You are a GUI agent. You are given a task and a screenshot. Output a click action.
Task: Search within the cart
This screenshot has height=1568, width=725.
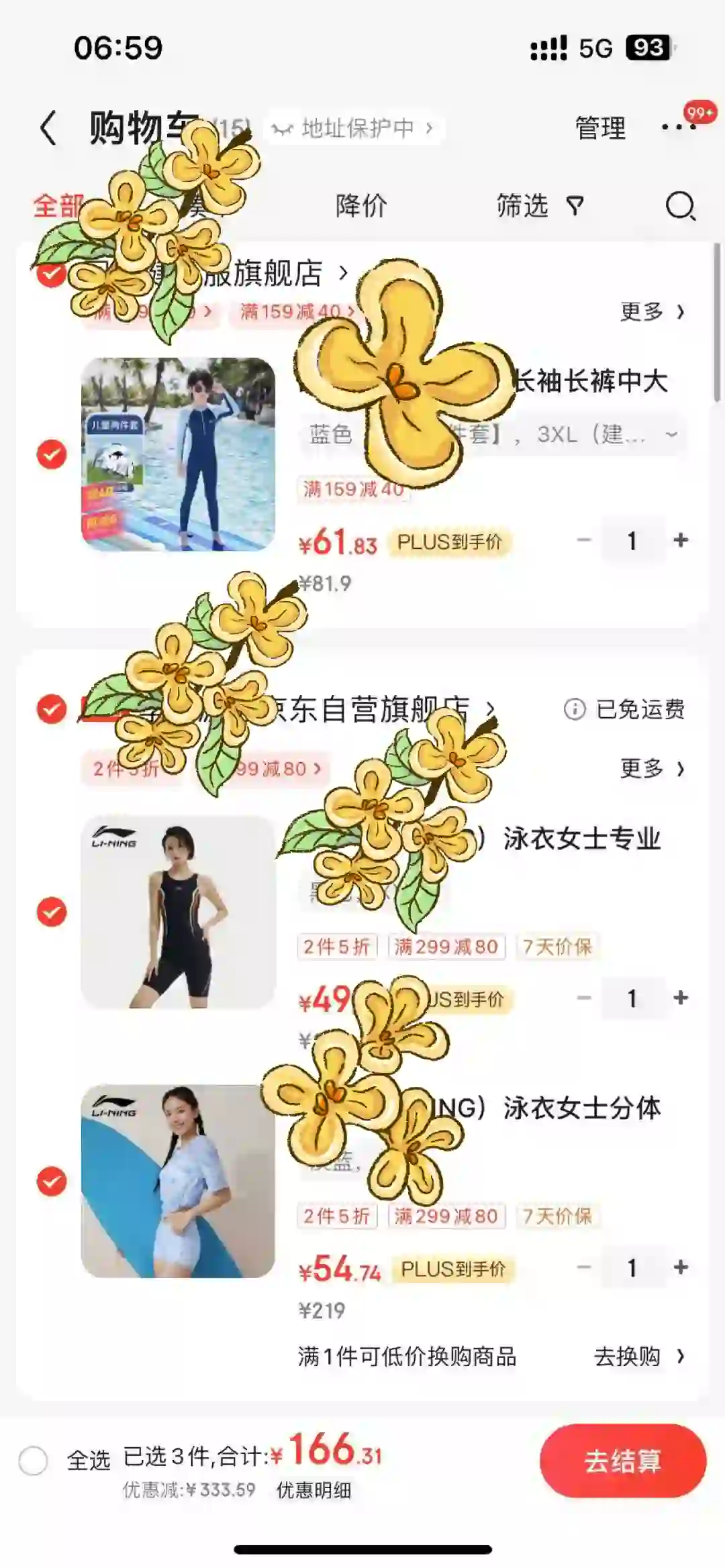pyautogui.click(x=680, y=206)
